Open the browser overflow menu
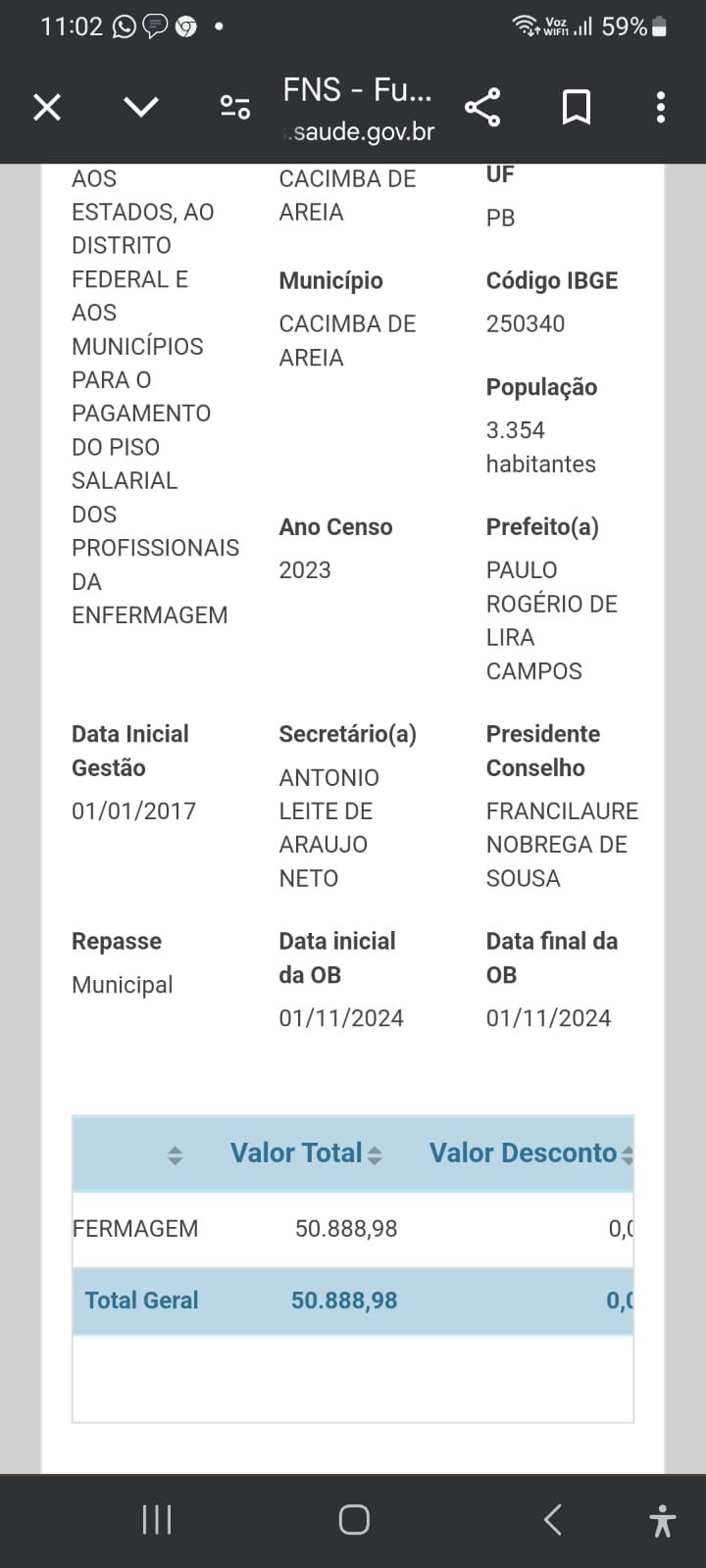 pyautogui.click(x=661, y=107)
